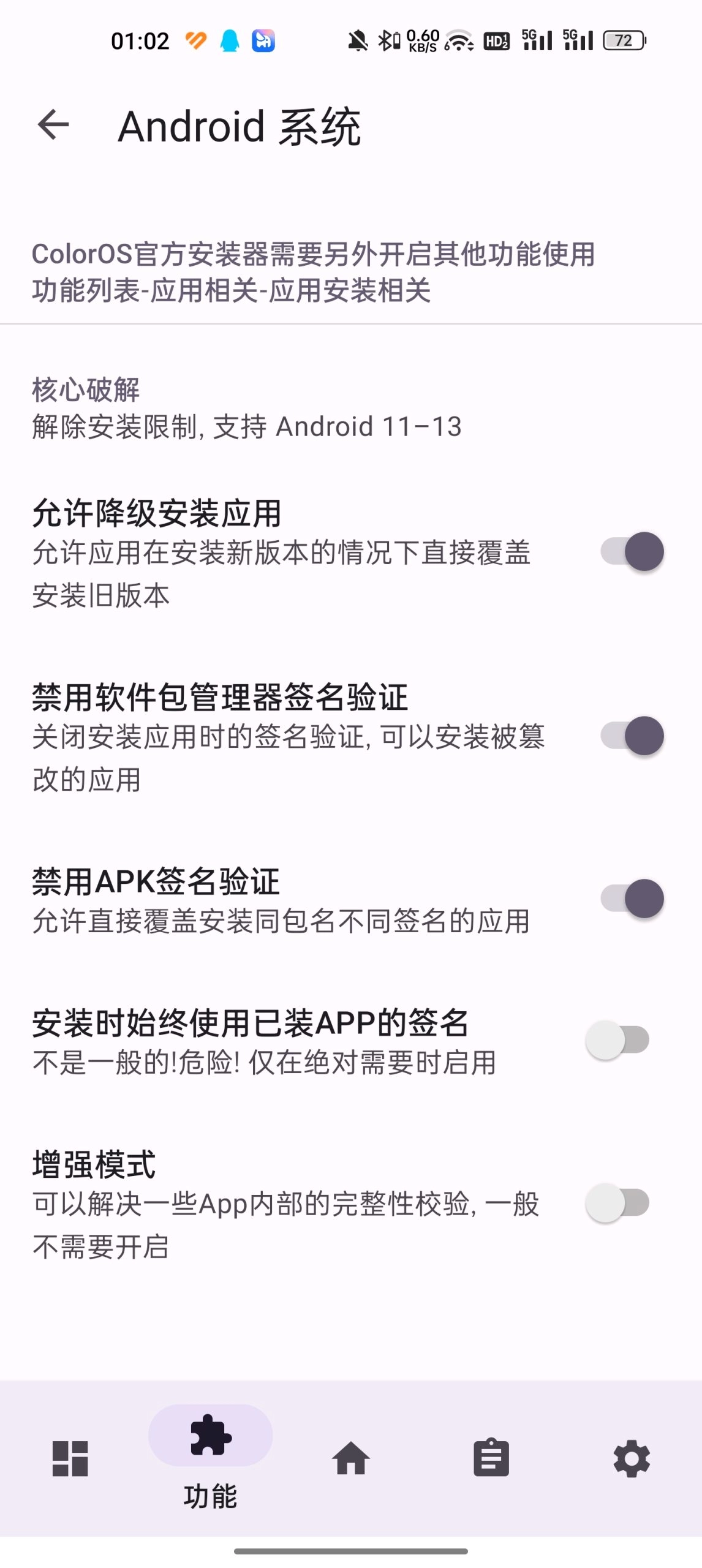Go home using the house icon

pos(351,1460)
